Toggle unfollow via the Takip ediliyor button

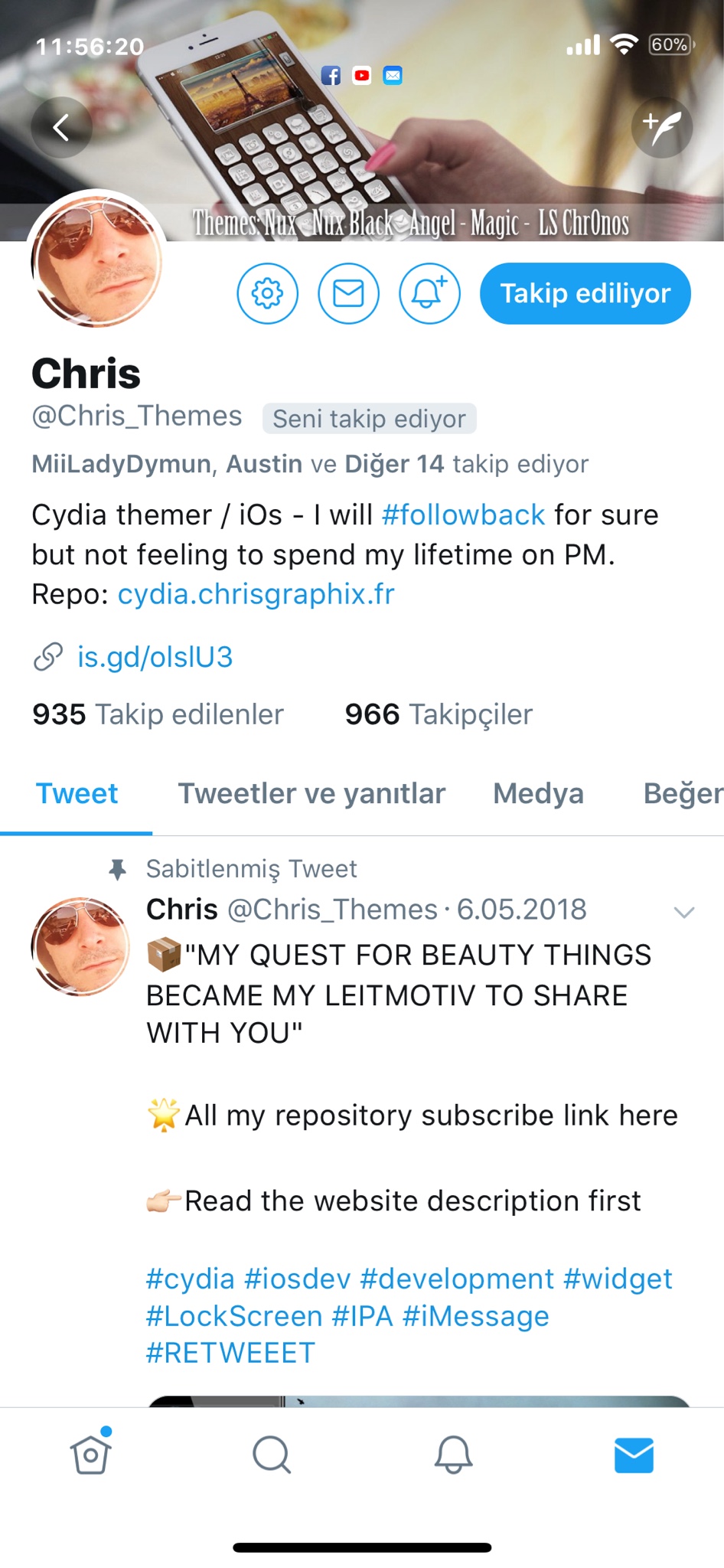pos(584,293)
